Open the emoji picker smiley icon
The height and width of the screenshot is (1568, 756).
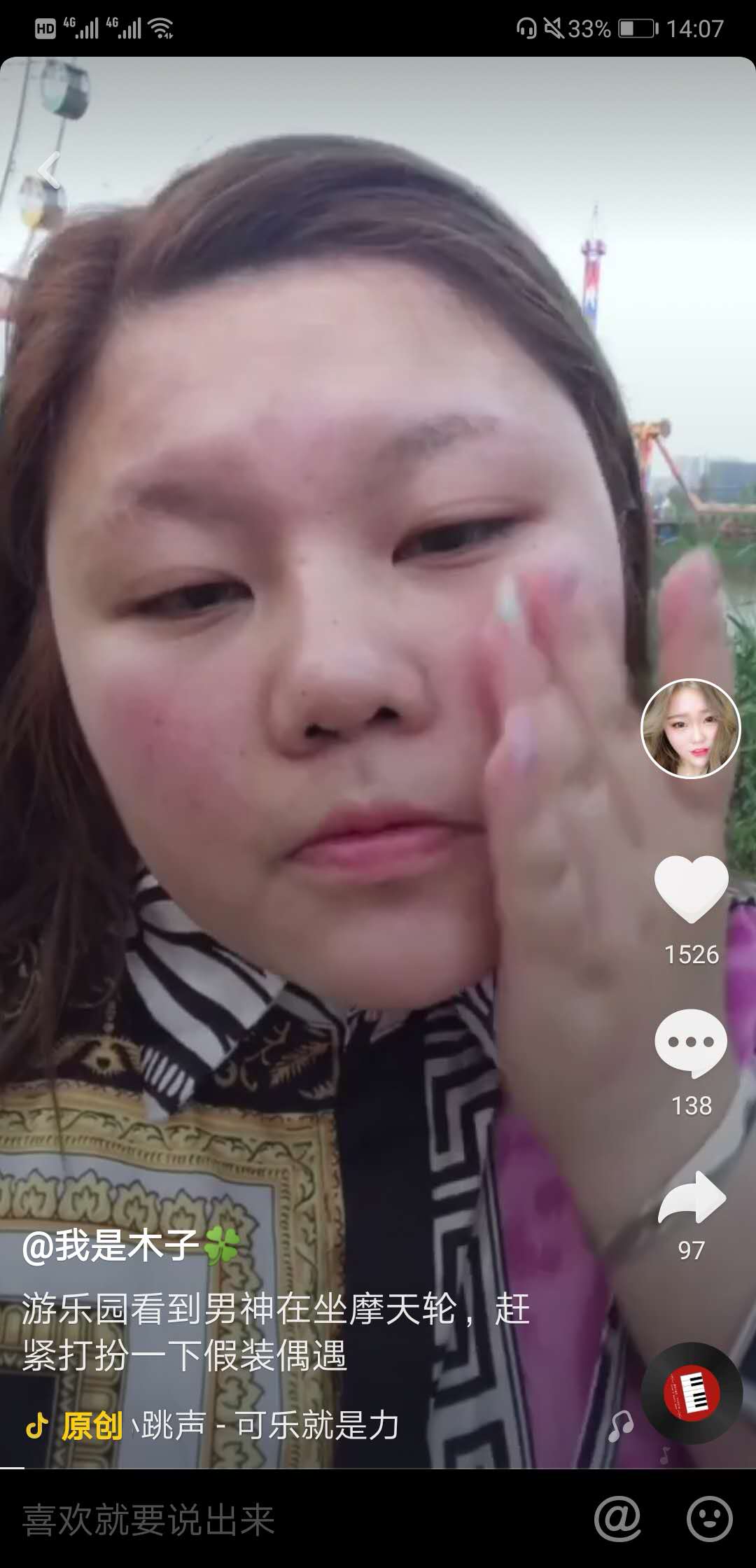(709, 1519)
